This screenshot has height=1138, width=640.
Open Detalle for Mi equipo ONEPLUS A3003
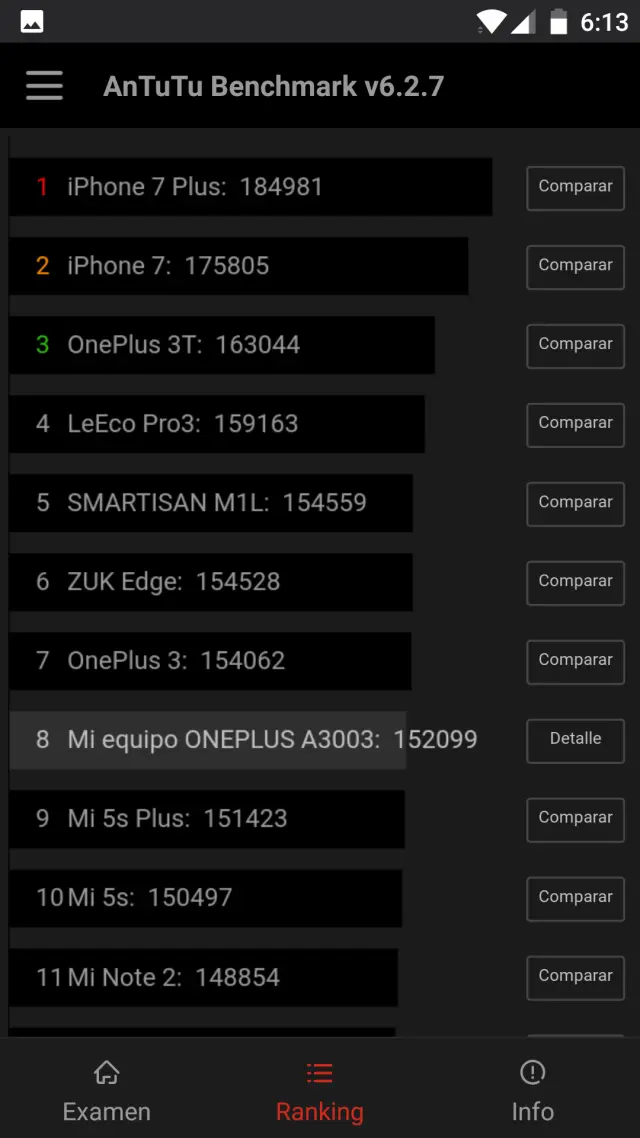tap(575, 740)
